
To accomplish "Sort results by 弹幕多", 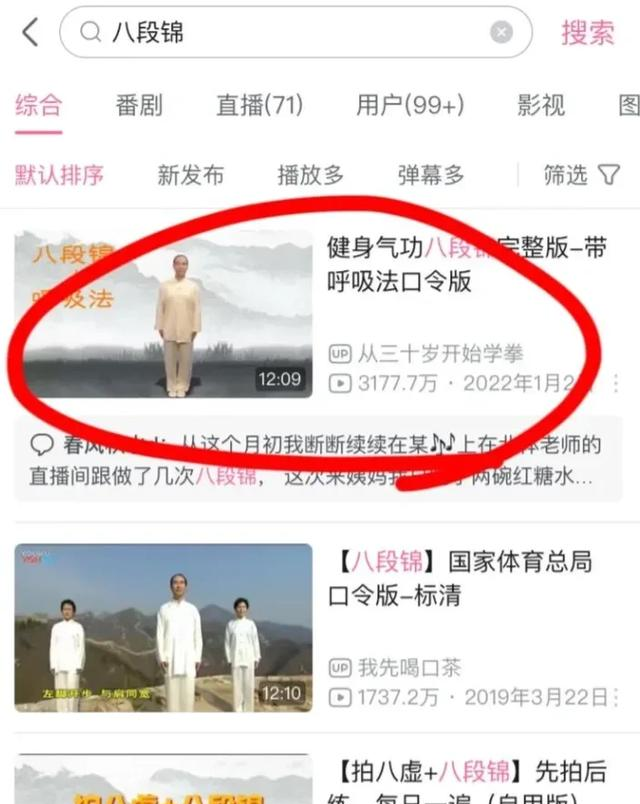I will pyautogui.click(x=431, y=175).
